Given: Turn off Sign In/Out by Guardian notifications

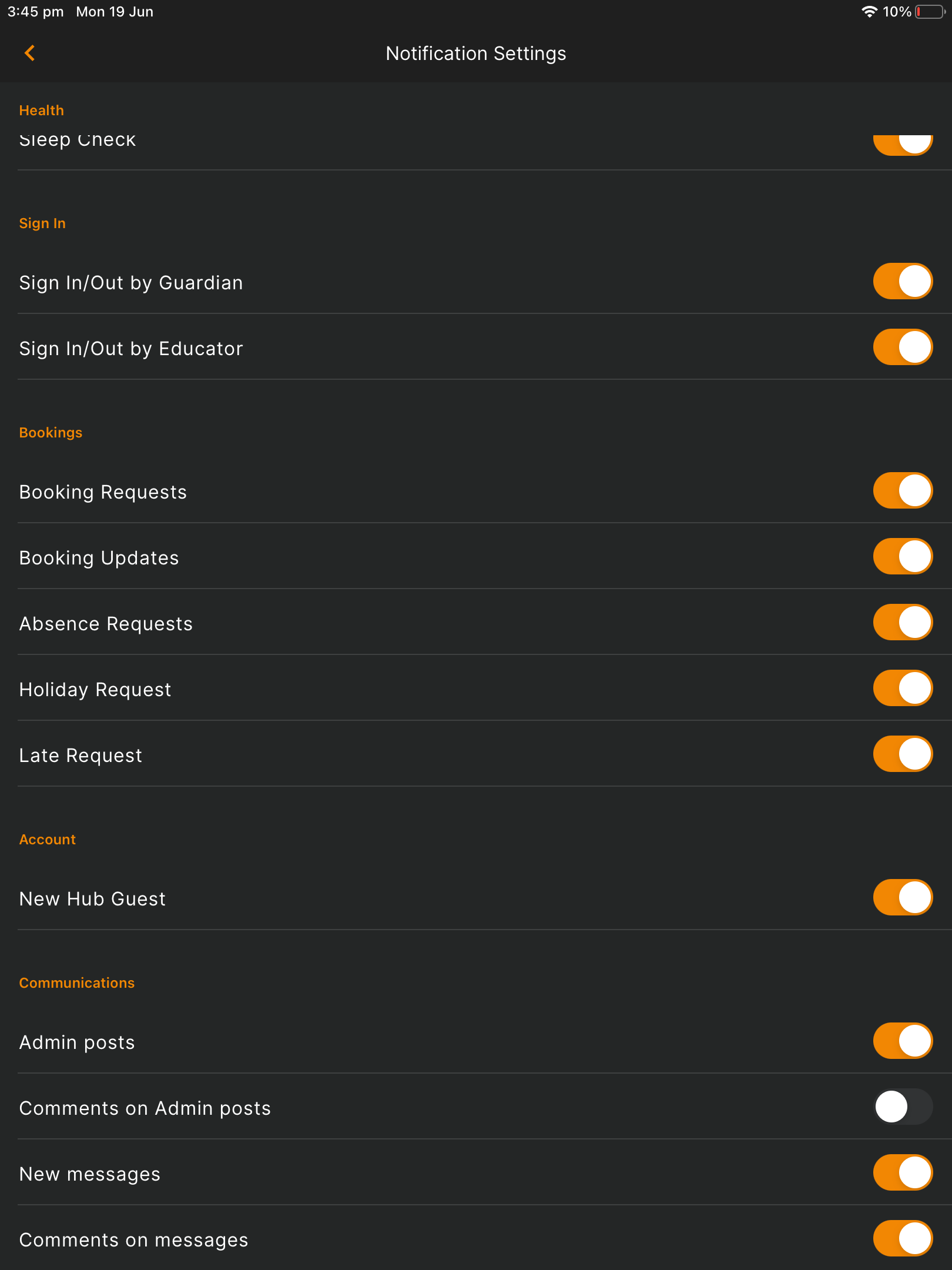Looking at the screenshot, I should click(x=903, y=281).
